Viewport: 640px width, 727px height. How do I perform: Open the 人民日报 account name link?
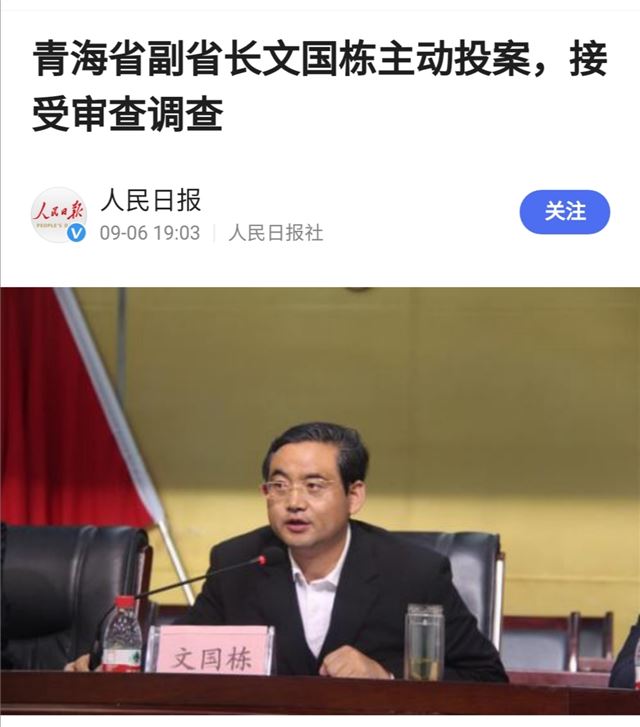coord(150,200)
